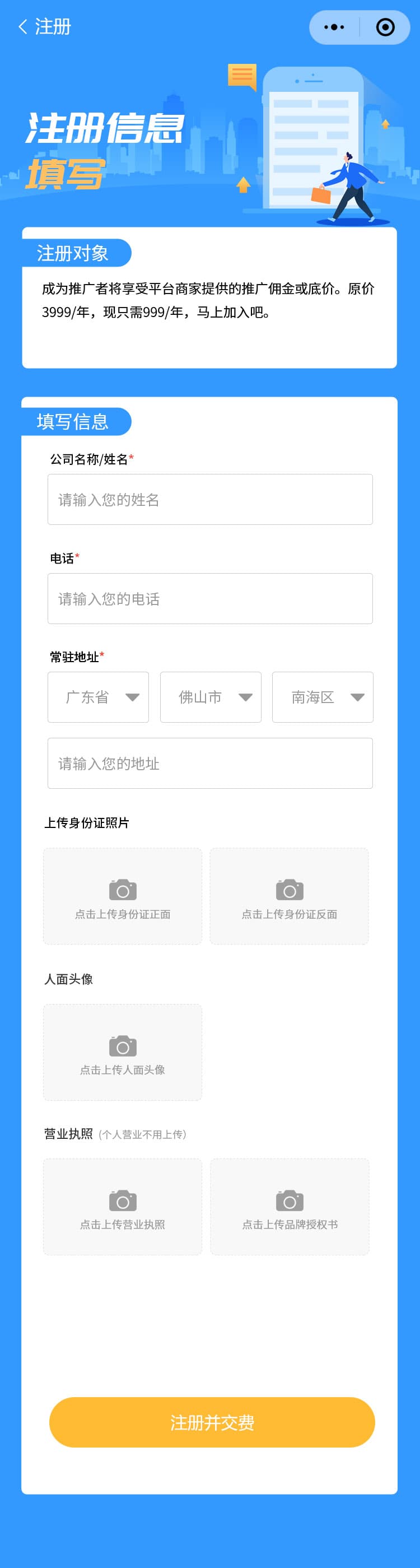This screenshot has height=1568, width=420.
Task: Go back from the 注册 page
Action: point(23,27)
